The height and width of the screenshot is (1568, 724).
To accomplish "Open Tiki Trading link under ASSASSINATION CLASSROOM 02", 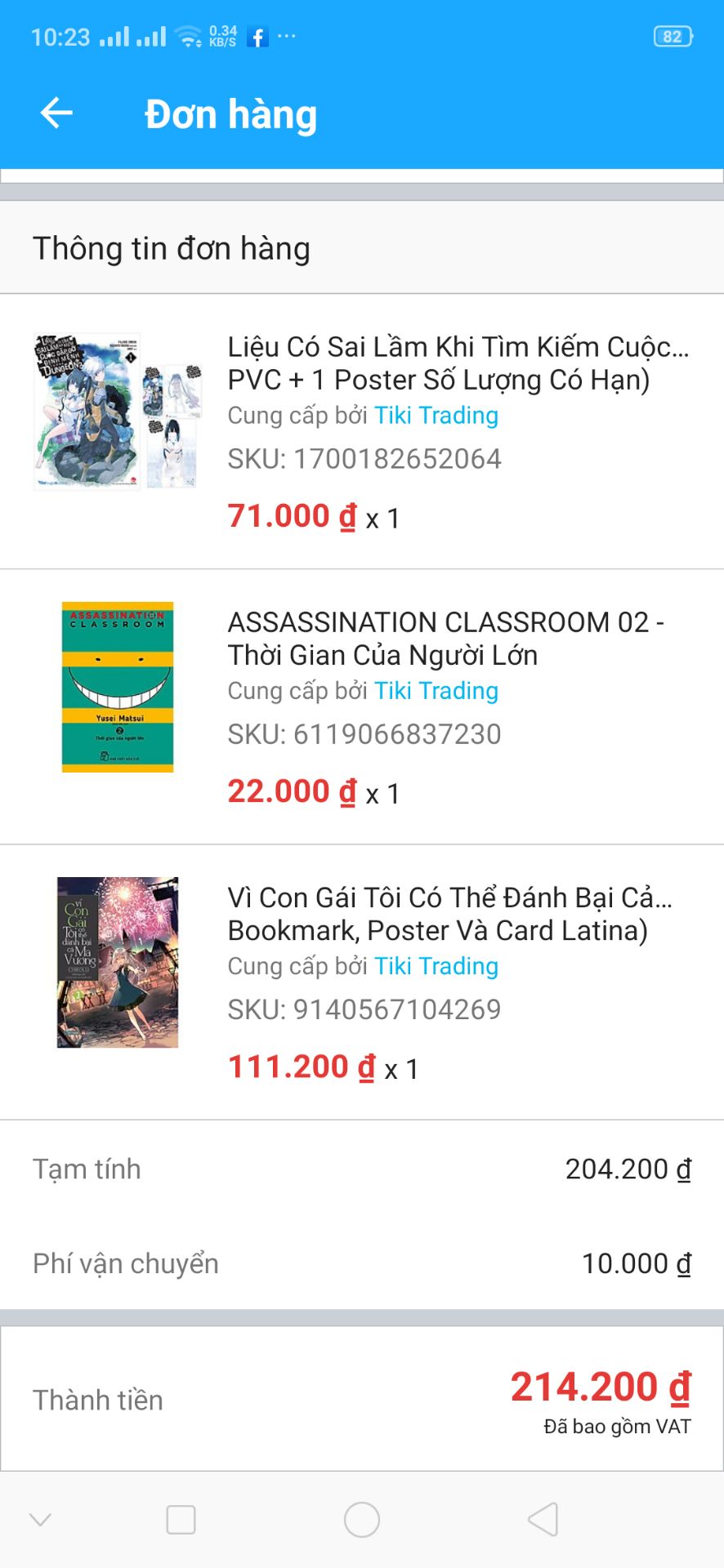I will pos(436,691).
